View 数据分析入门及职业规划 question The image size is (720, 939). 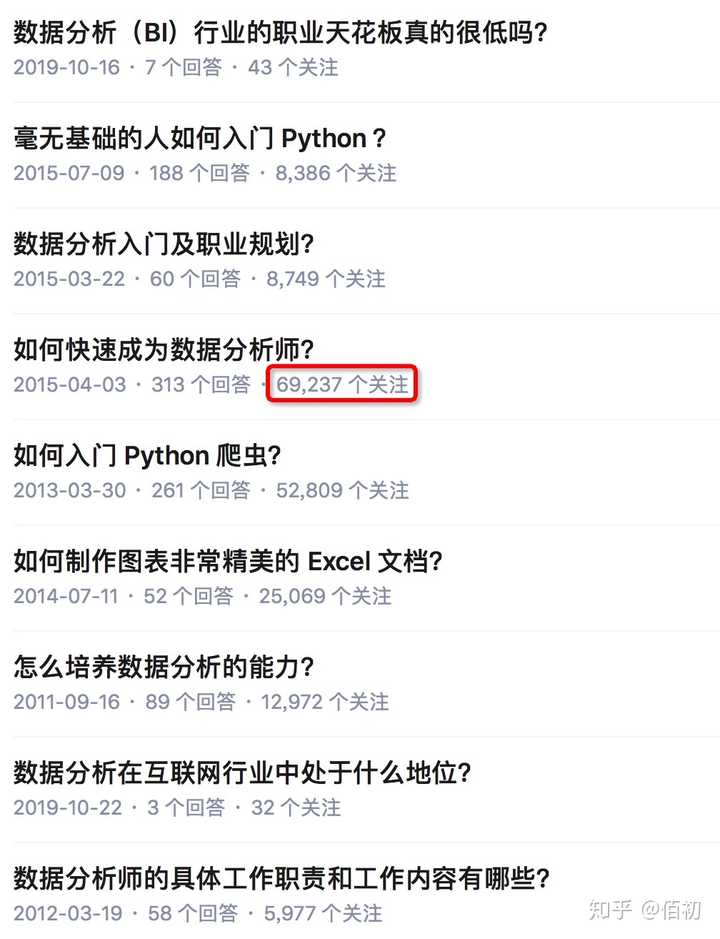point(164,244)
